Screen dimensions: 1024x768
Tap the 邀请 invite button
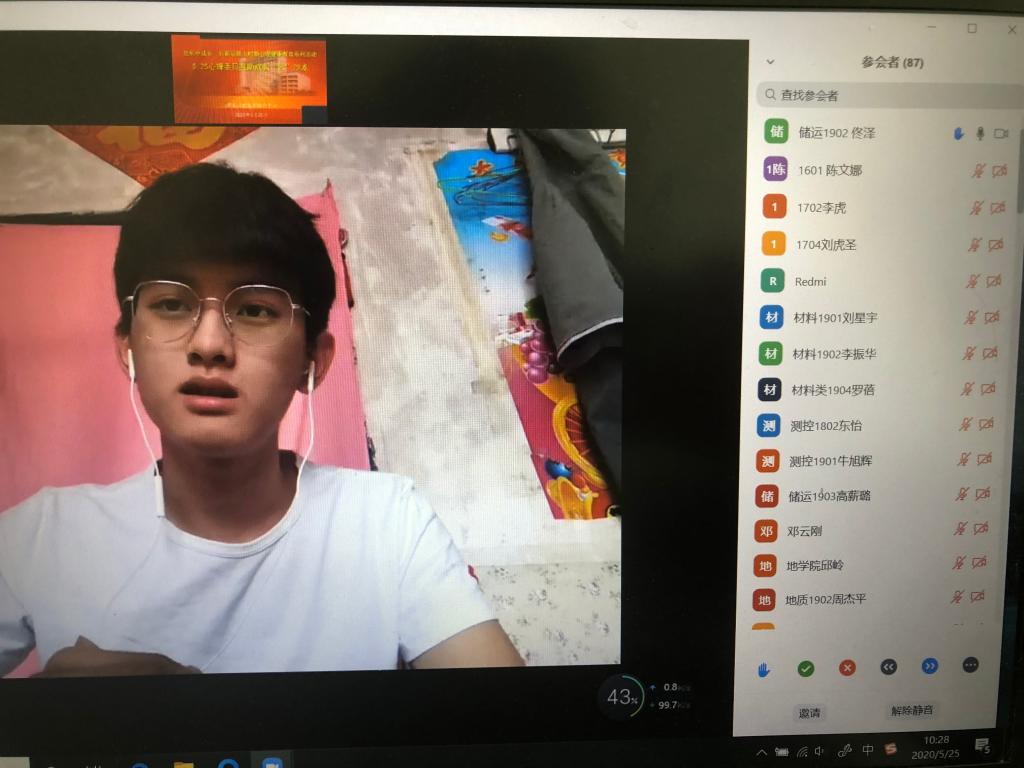pyautogui.click(x=809, y=713)
